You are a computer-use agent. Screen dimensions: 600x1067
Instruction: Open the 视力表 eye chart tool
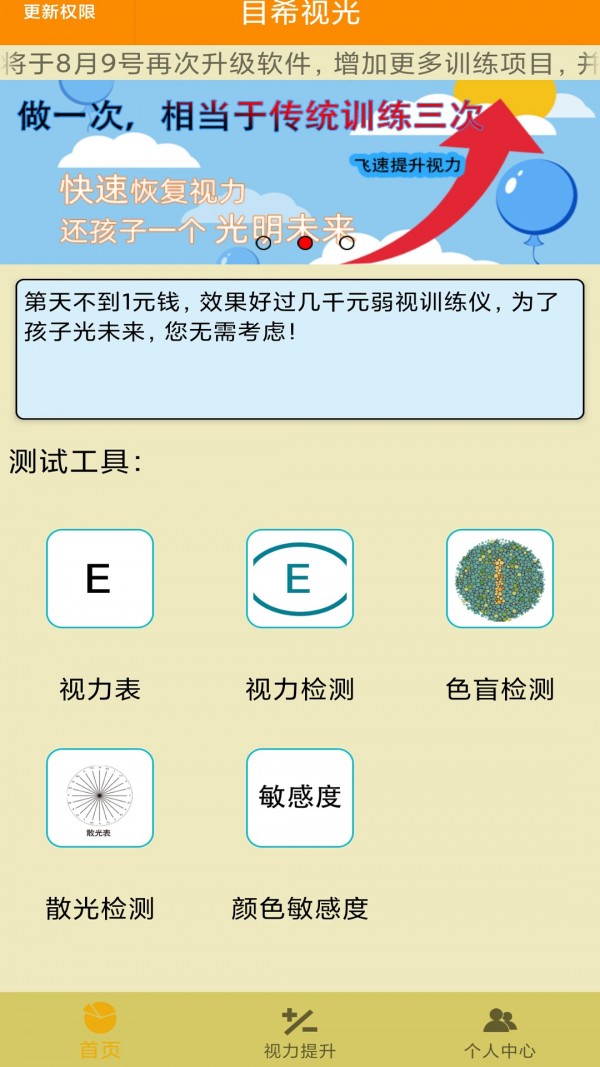100,579
